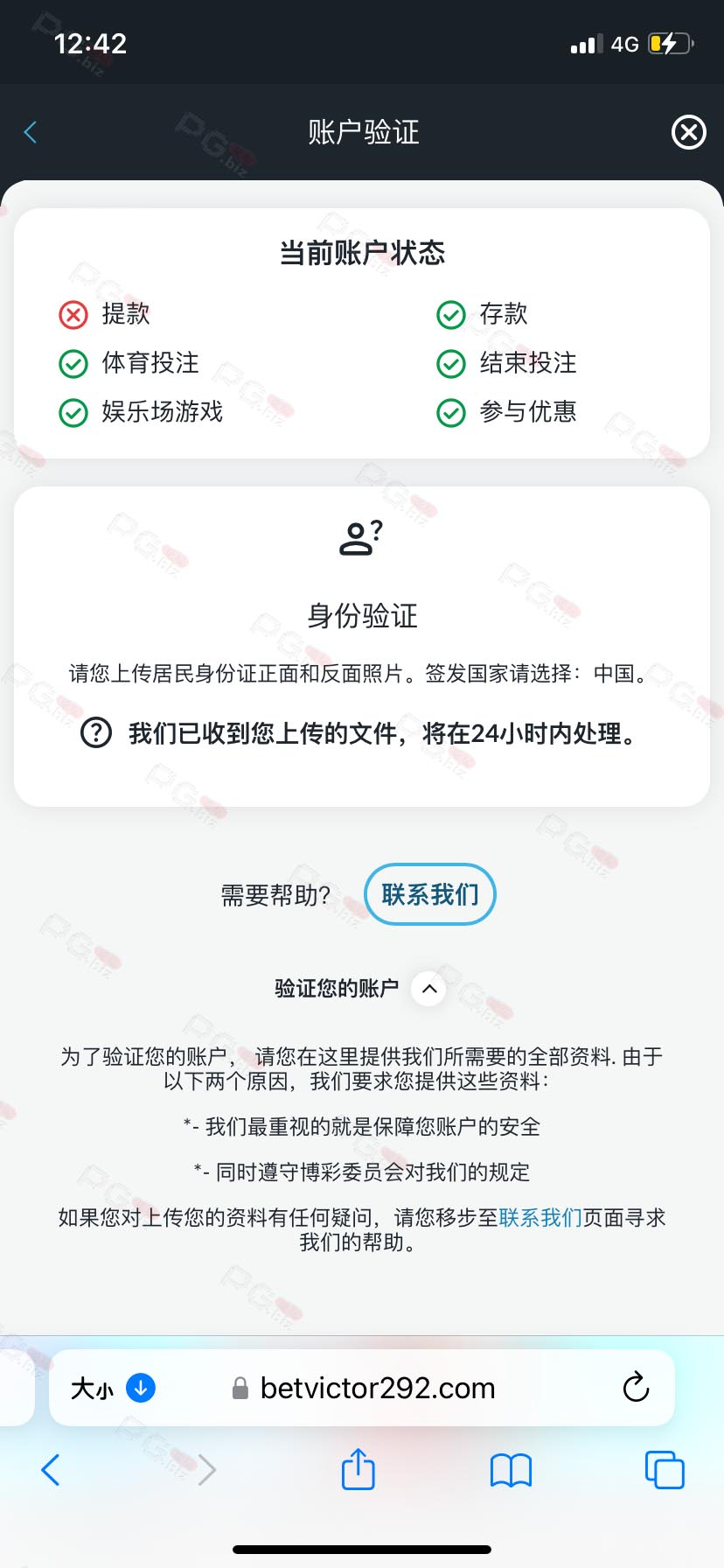Close the account verification screen
Viewport: 724px width, 1568px height.
[688, 133]
